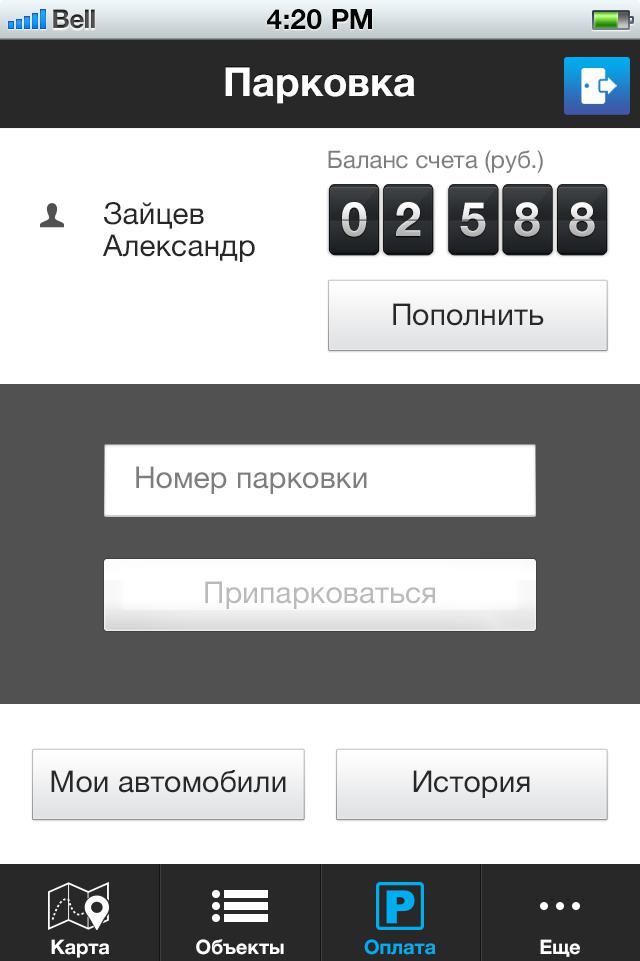The height and width of the screenshot is (961, 640).
Task: Tap the Припарковаться button
Action: click(x=320, y=594)
